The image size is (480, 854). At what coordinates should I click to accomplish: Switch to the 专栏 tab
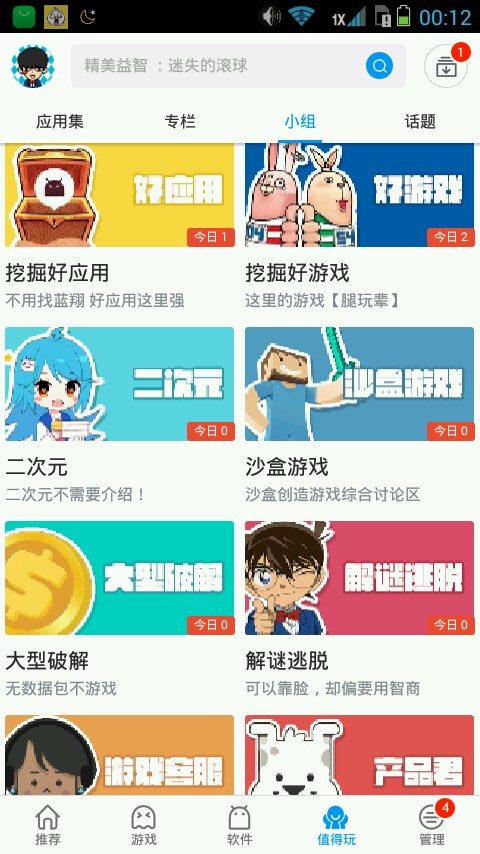pos(180,121)
